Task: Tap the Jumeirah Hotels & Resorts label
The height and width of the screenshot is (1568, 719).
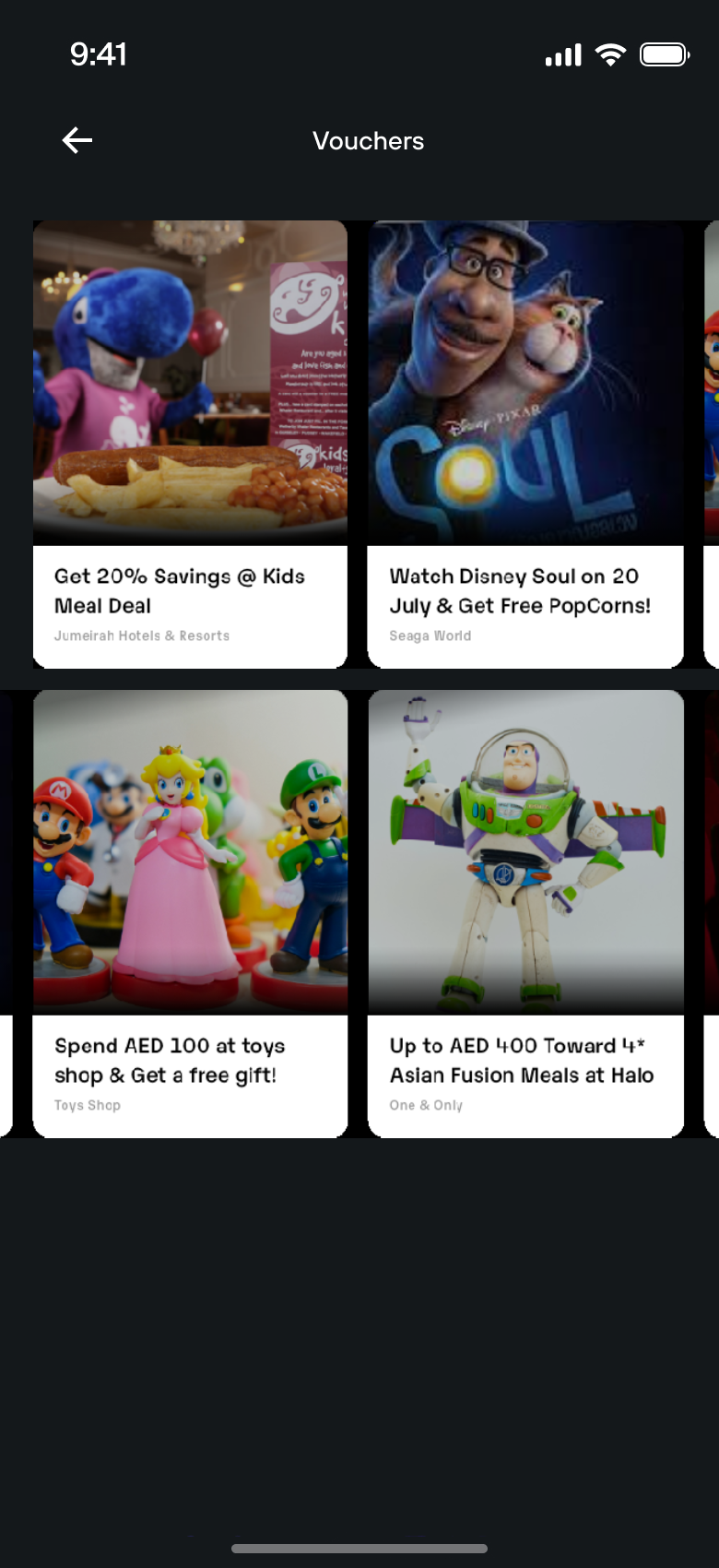Action: 141,636
